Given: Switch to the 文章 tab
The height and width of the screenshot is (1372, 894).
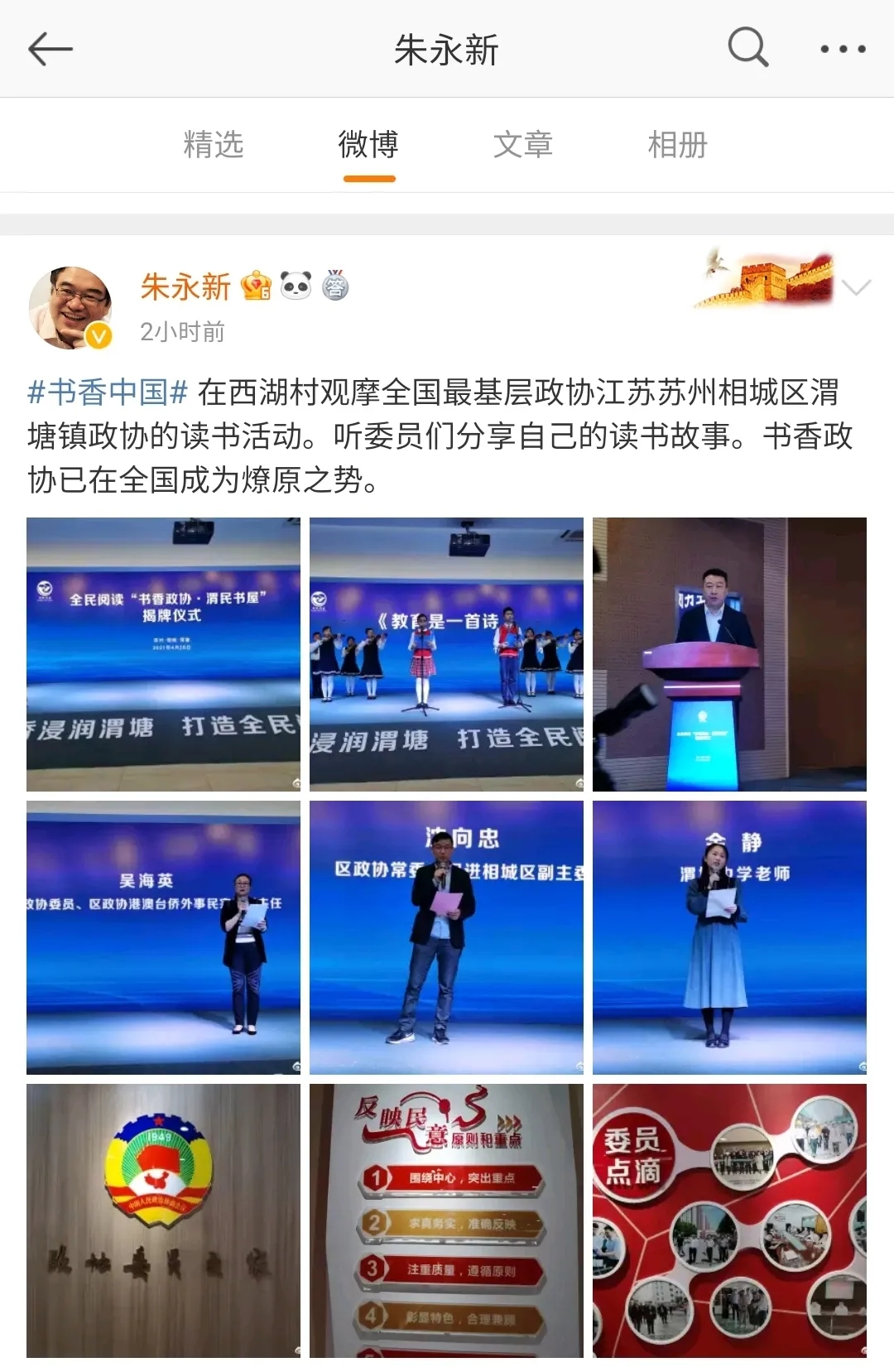Looking at the screenshot, I should 522,145.
